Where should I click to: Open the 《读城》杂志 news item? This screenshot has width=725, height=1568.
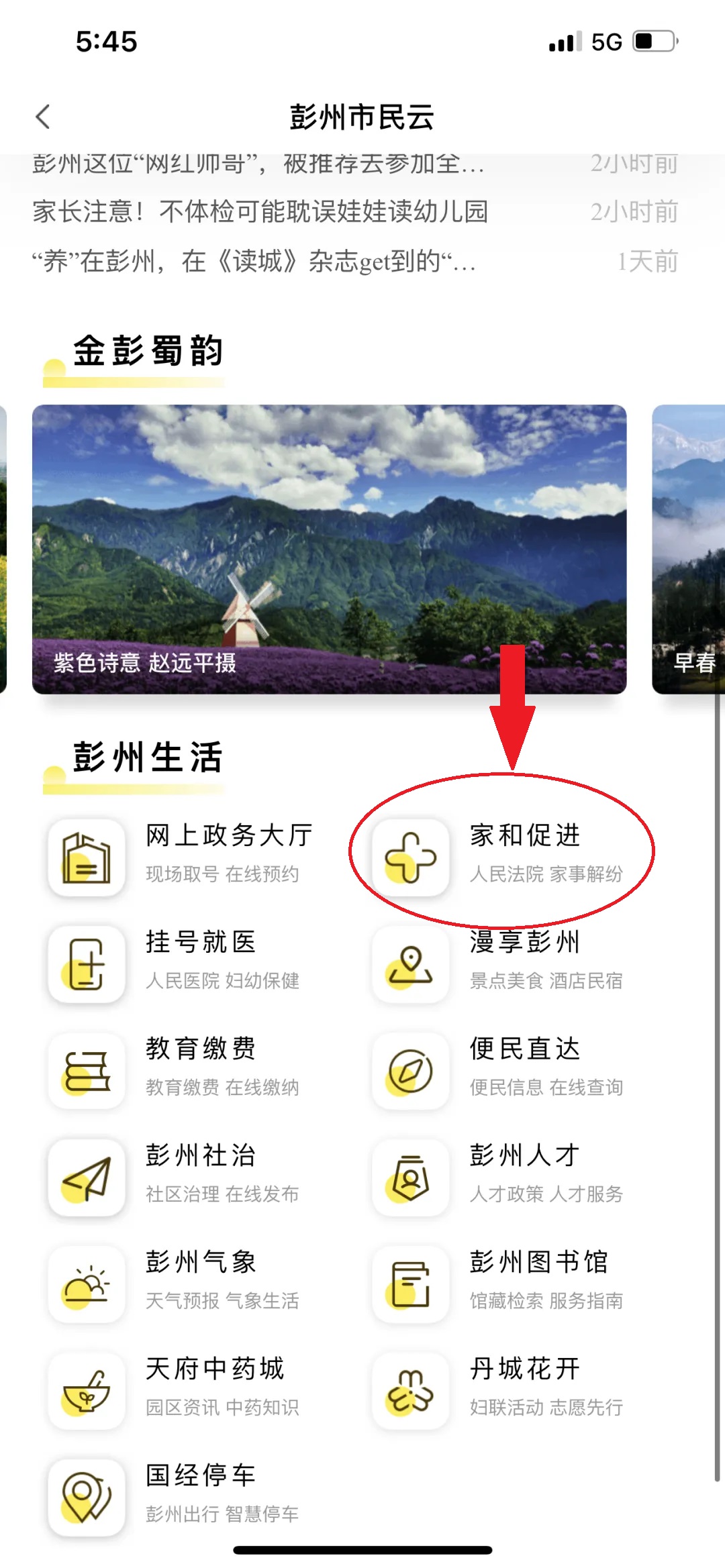click(255, 262)
